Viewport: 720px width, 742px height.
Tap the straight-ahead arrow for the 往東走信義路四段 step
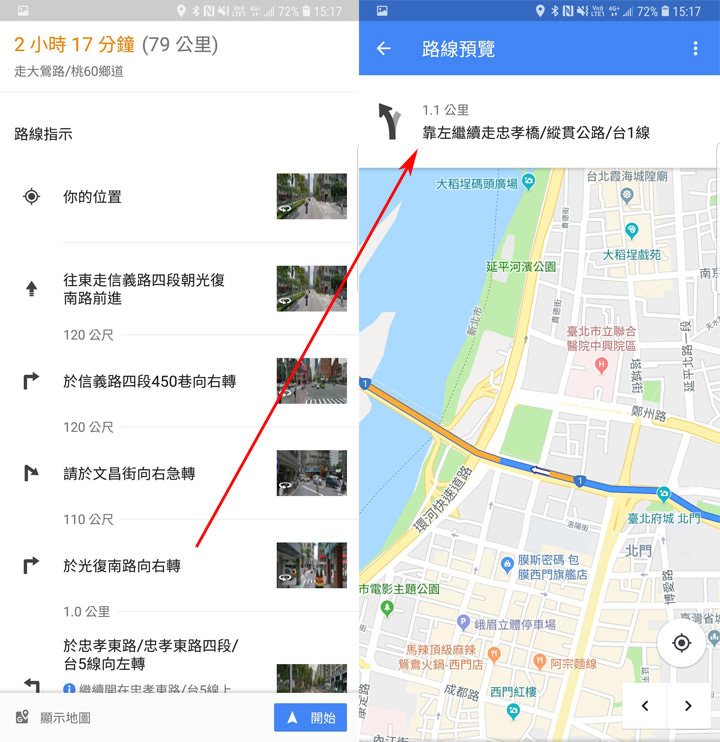30,289
